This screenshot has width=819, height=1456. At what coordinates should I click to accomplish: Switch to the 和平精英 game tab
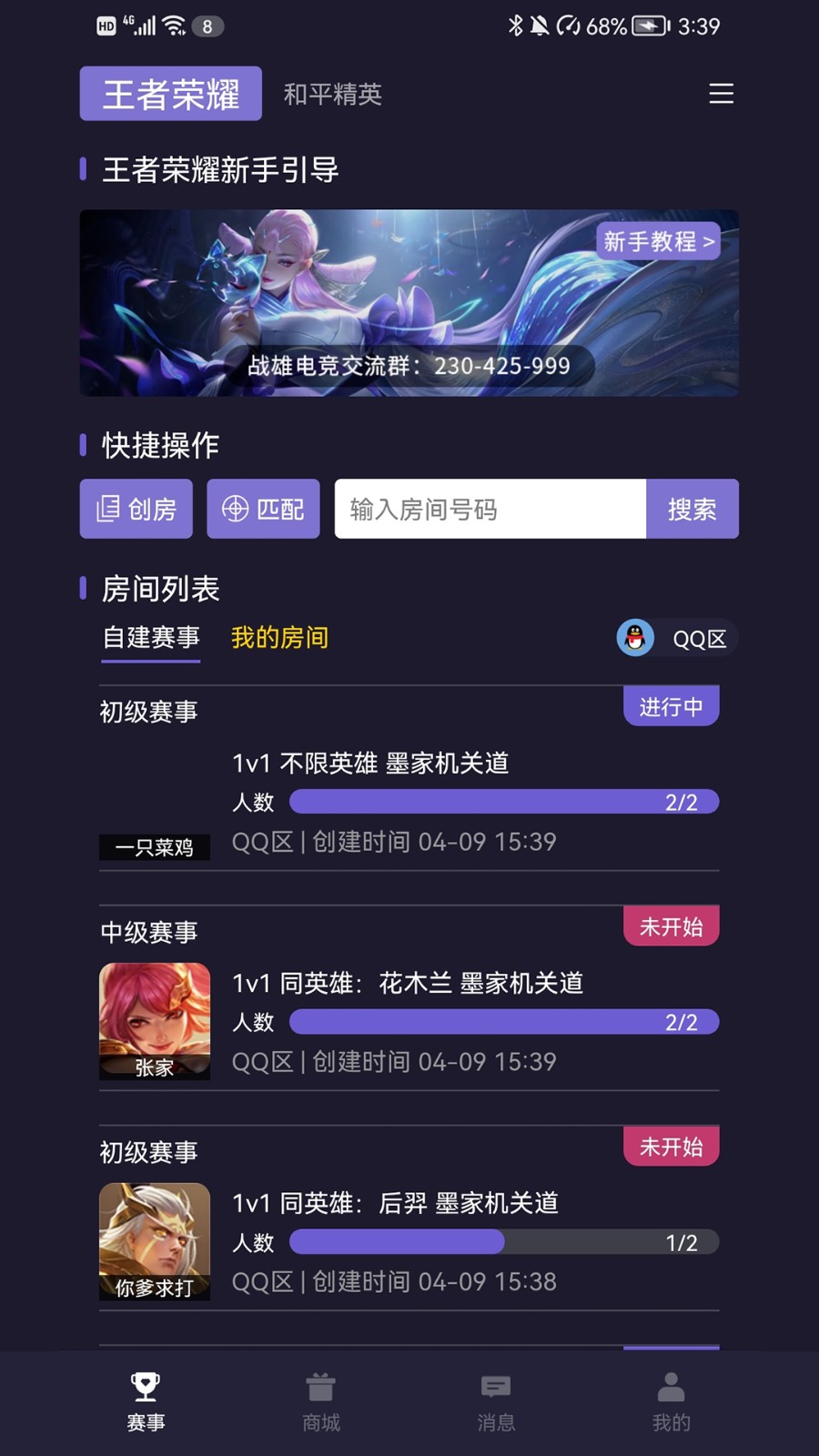pos(332,94)
